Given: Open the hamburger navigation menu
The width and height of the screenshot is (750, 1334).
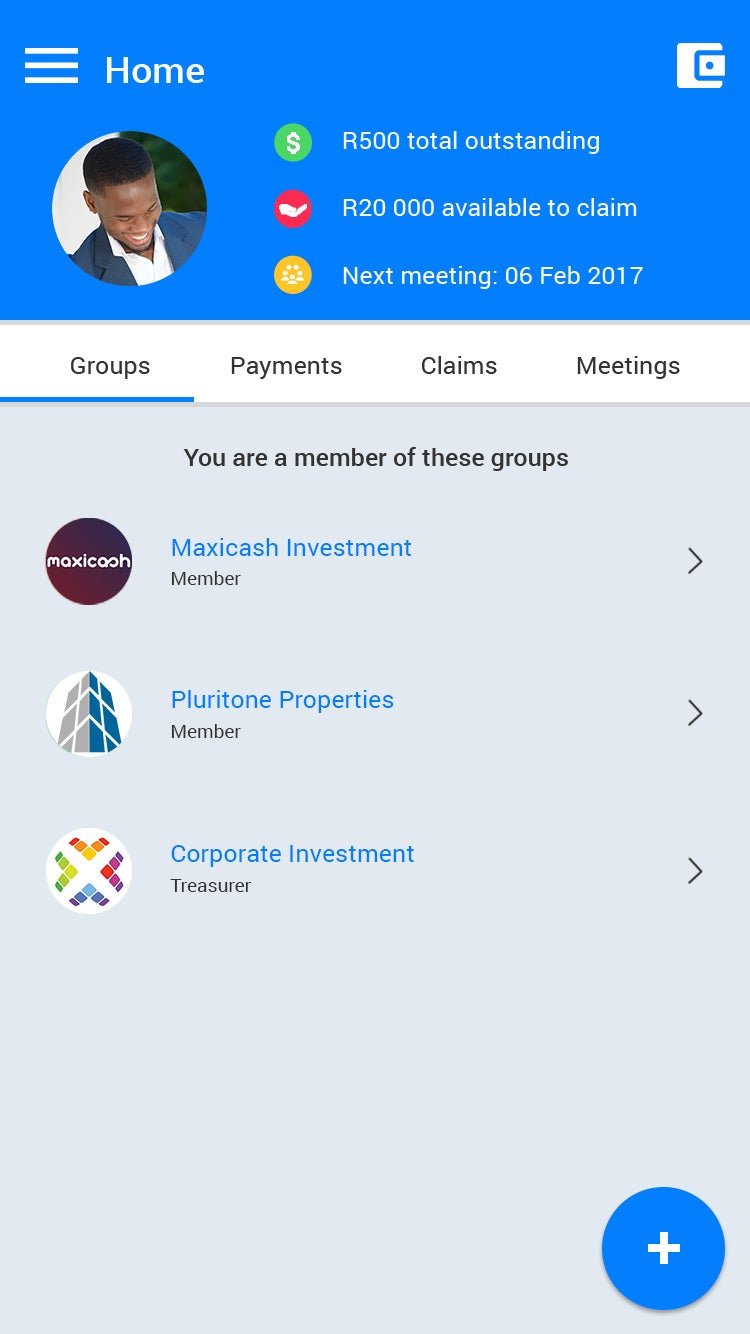Looking at the screenshot, I should click(51, 66).
